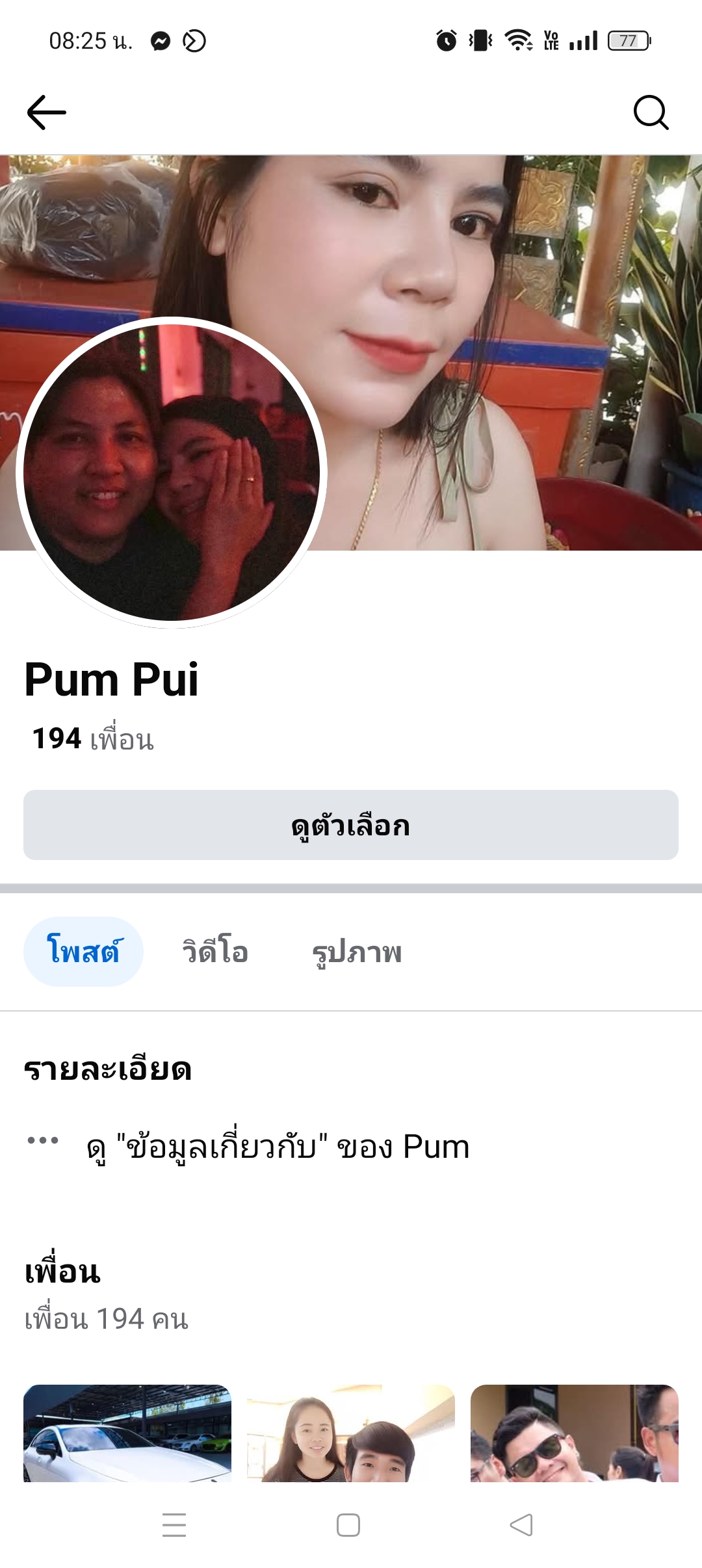Open the 194 เพื่อน friends count

[93, 739]
